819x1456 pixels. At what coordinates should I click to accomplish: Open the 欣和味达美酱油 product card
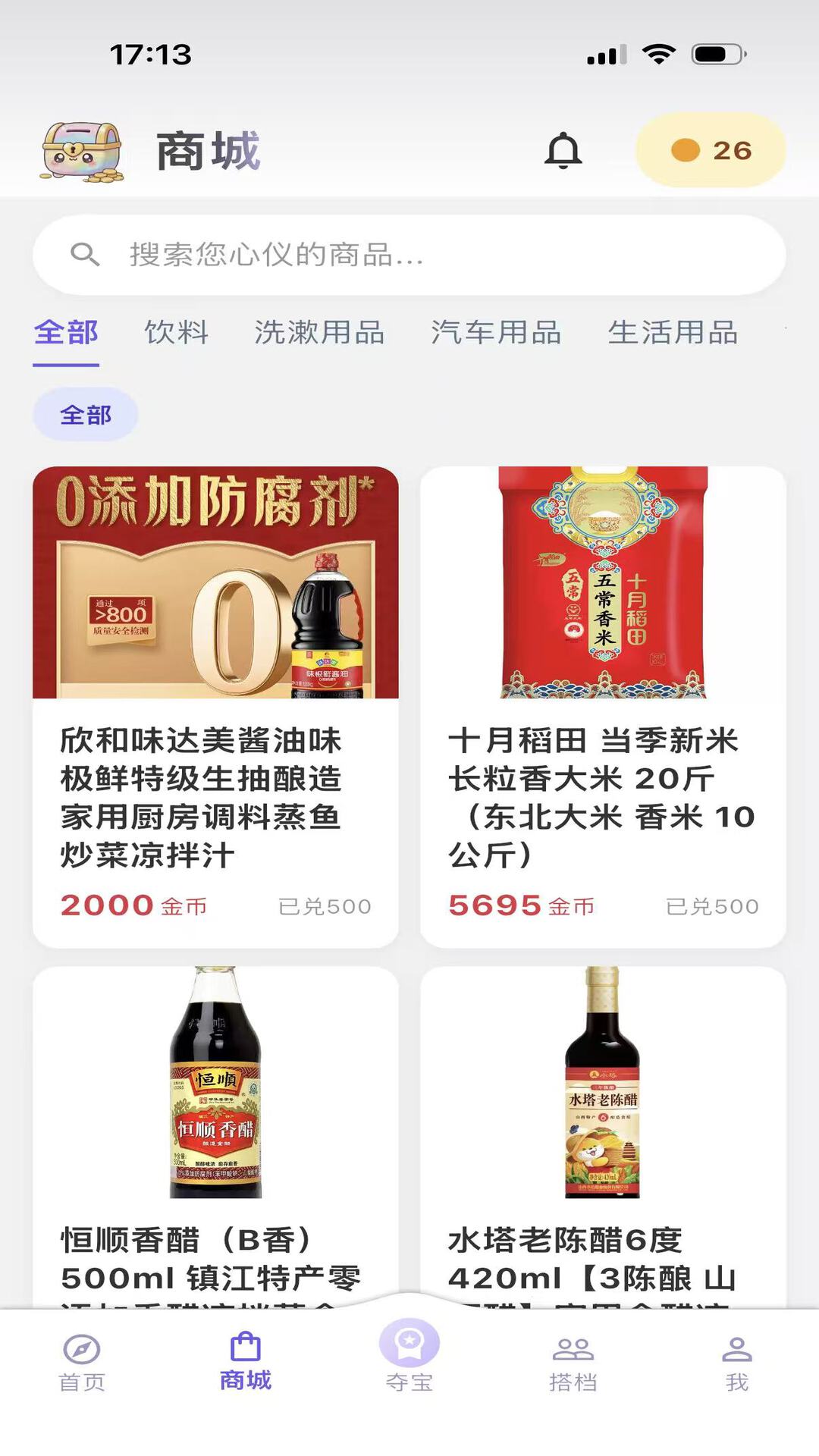(x=215, y=705)
